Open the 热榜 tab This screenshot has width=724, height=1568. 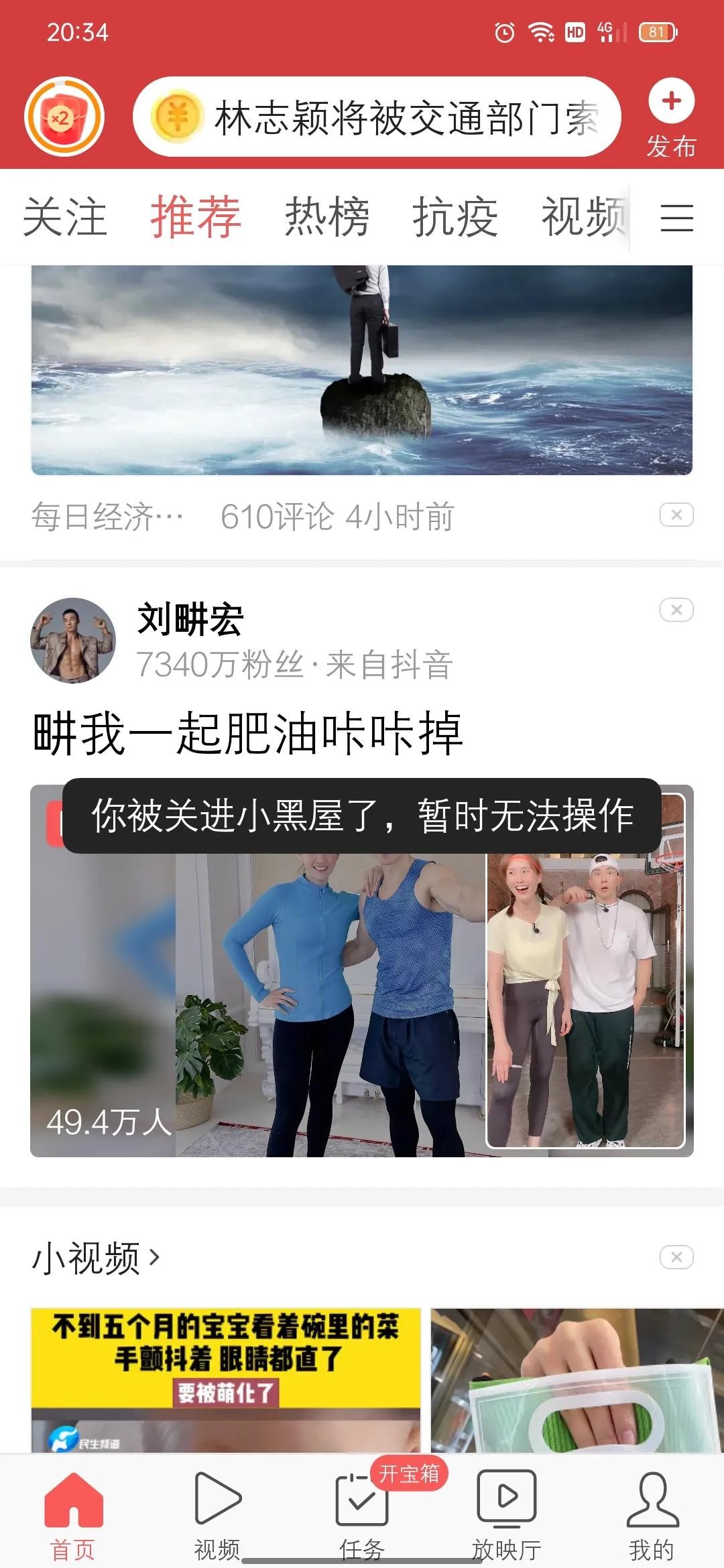(x=326, y=216)
